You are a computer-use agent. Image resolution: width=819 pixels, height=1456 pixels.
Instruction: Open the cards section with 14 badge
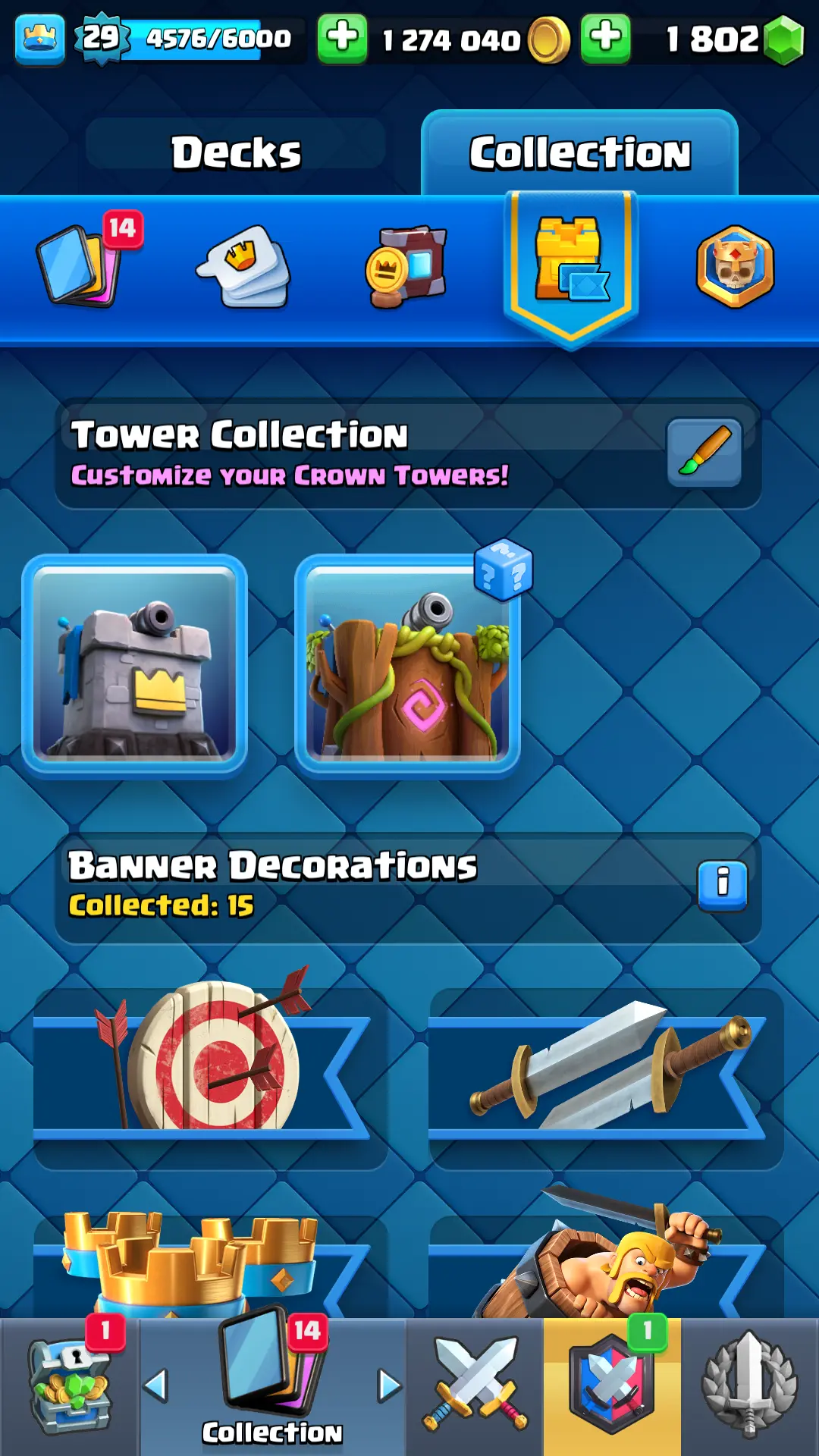pos(81,265)
